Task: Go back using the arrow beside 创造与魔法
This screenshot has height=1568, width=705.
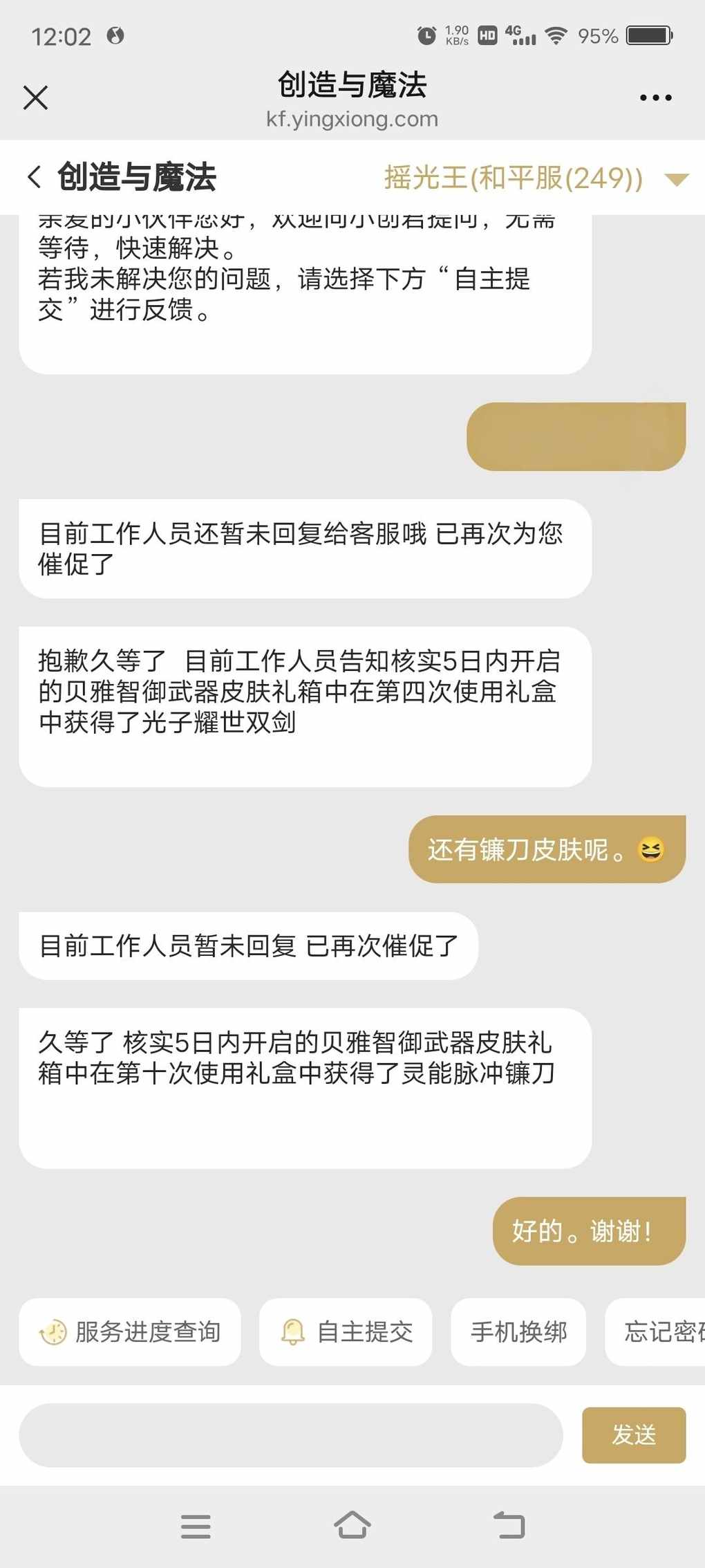Action: coord(34,177)
